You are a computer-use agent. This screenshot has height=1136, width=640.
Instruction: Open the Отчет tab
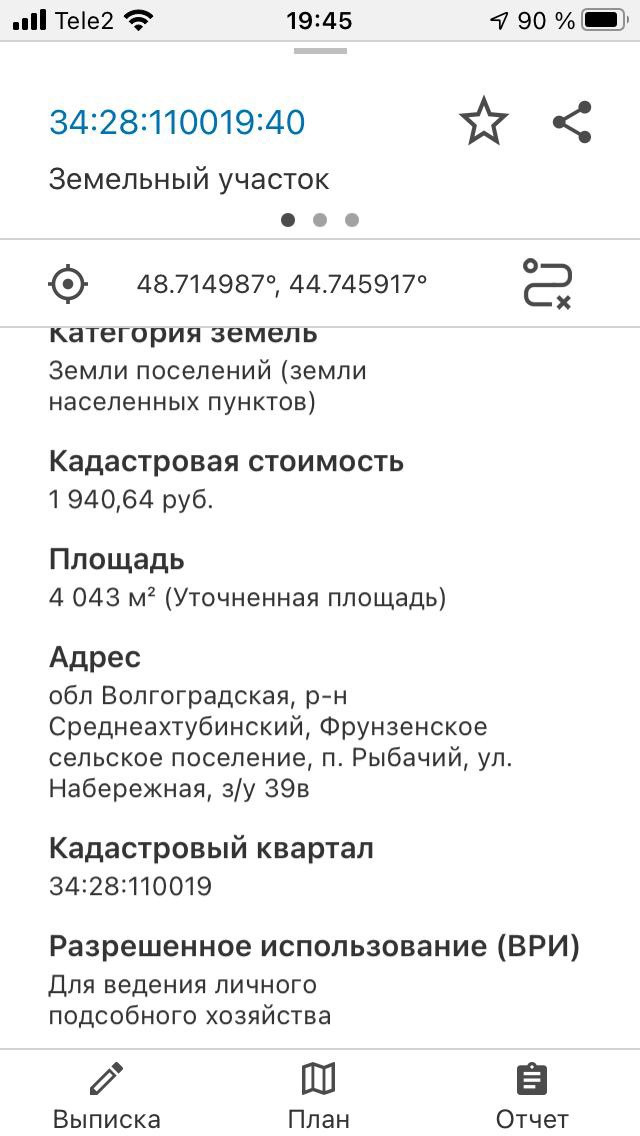coord(532,1095)
